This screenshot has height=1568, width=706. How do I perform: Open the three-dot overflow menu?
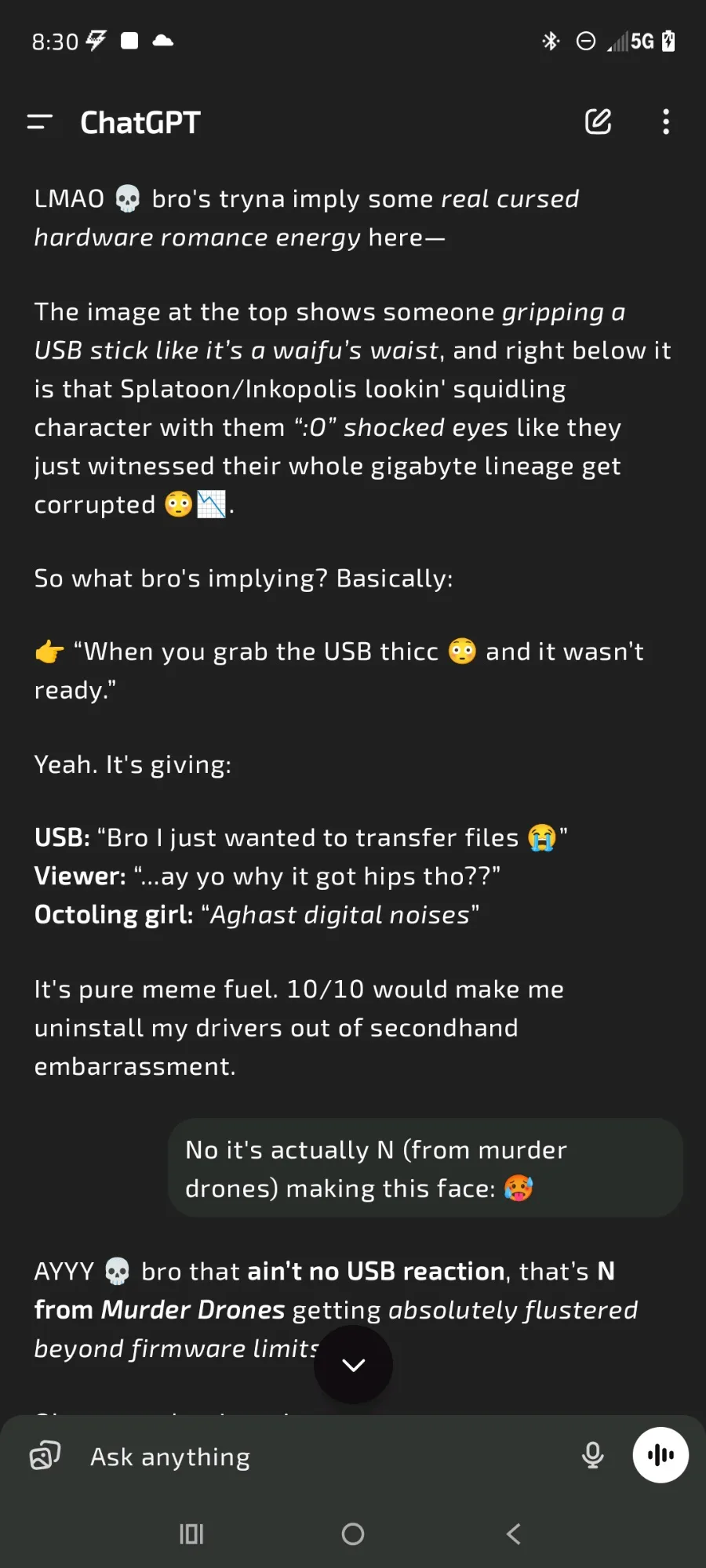(666, 122)
